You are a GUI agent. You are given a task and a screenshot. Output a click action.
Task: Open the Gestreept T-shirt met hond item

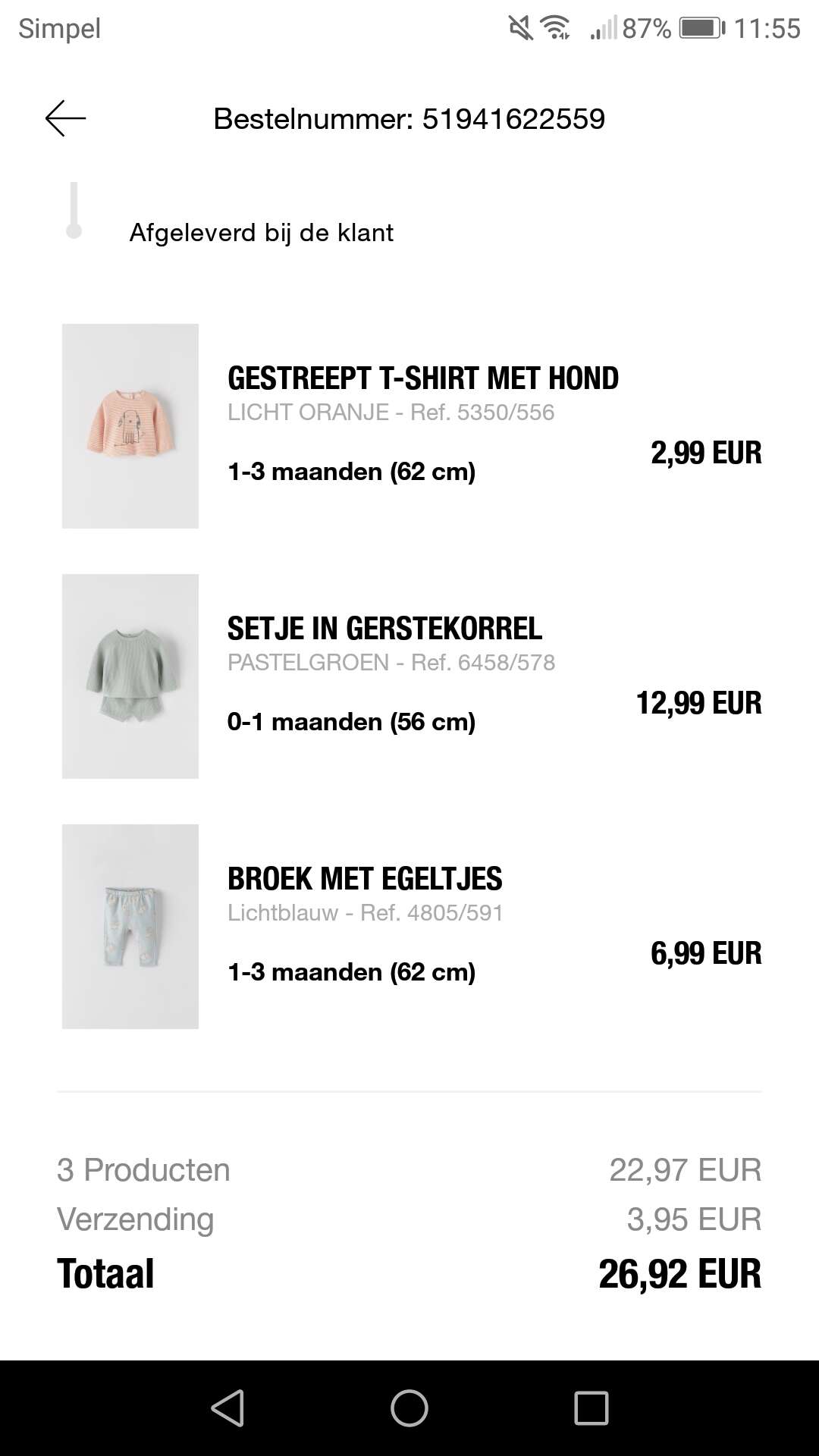[x=411, y=426]
